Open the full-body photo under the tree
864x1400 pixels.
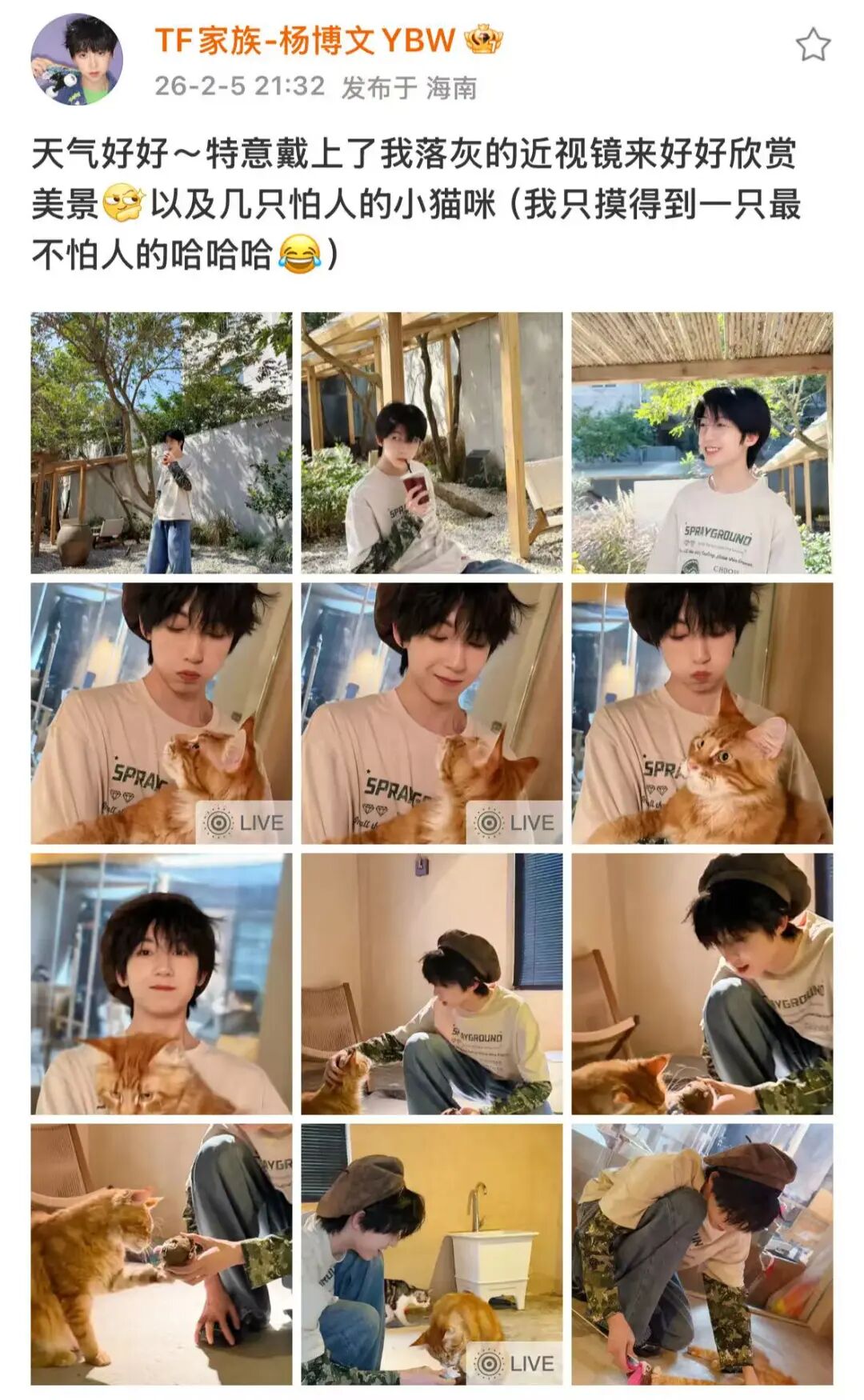click(162, 442)
